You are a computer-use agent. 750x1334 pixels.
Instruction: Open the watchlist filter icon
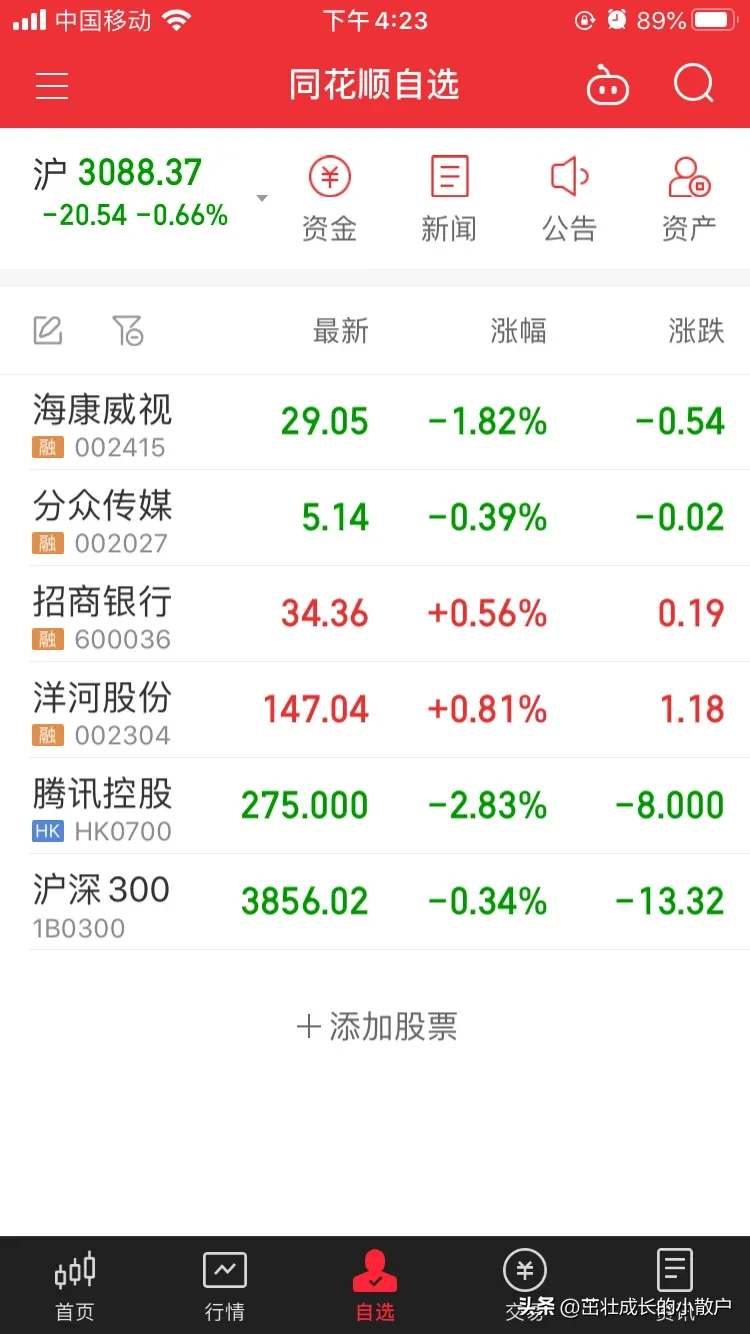pyautogui.click(x=128, y=330)
